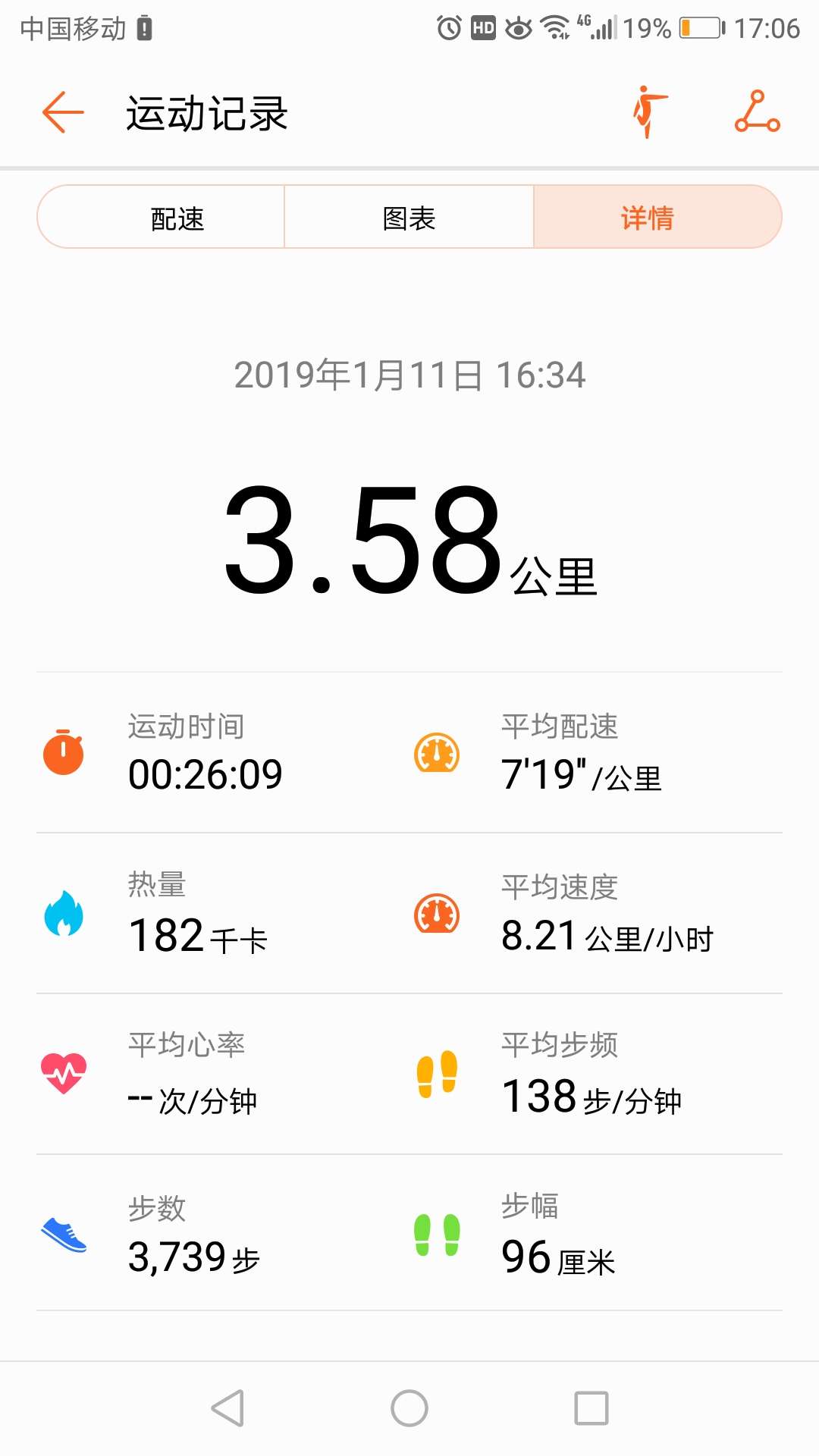819x1456 pixels.
Task: Tap the back arrow beside 运动记录
Action: [61, 112]
